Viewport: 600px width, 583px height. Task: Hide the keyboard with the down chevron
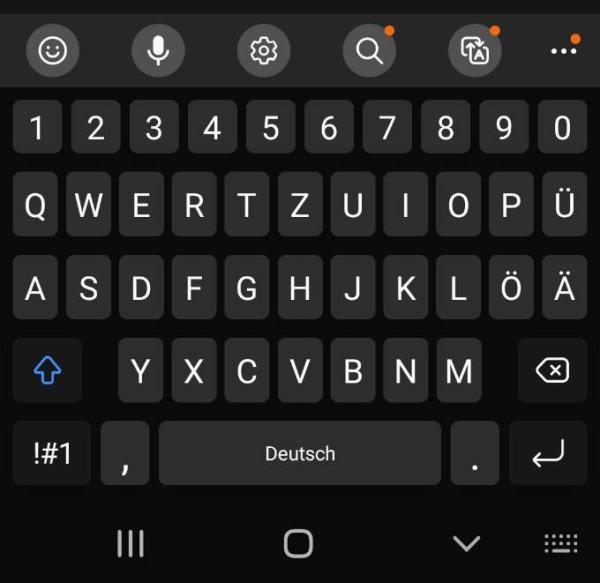point(466,543)
